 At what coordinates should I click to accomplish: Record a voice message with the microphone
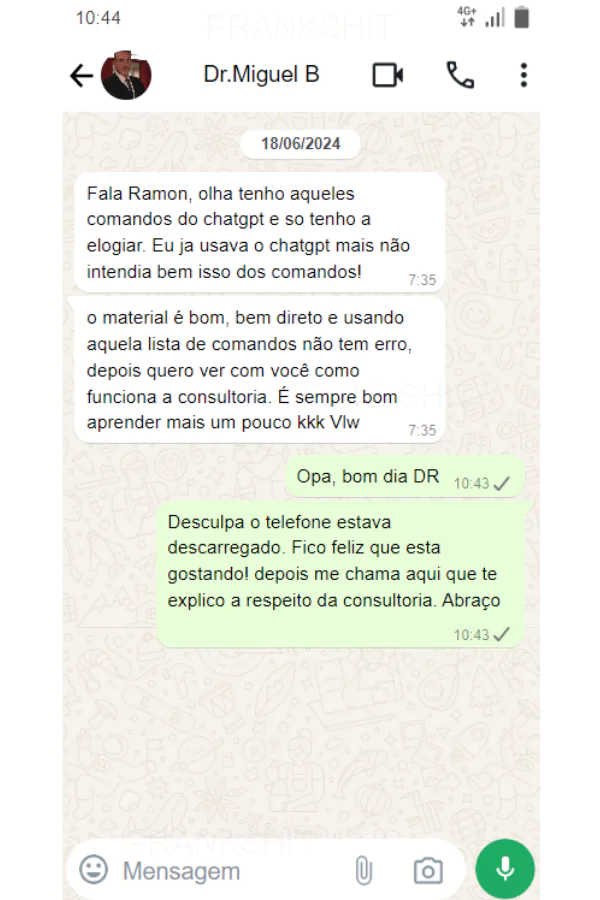505,868
